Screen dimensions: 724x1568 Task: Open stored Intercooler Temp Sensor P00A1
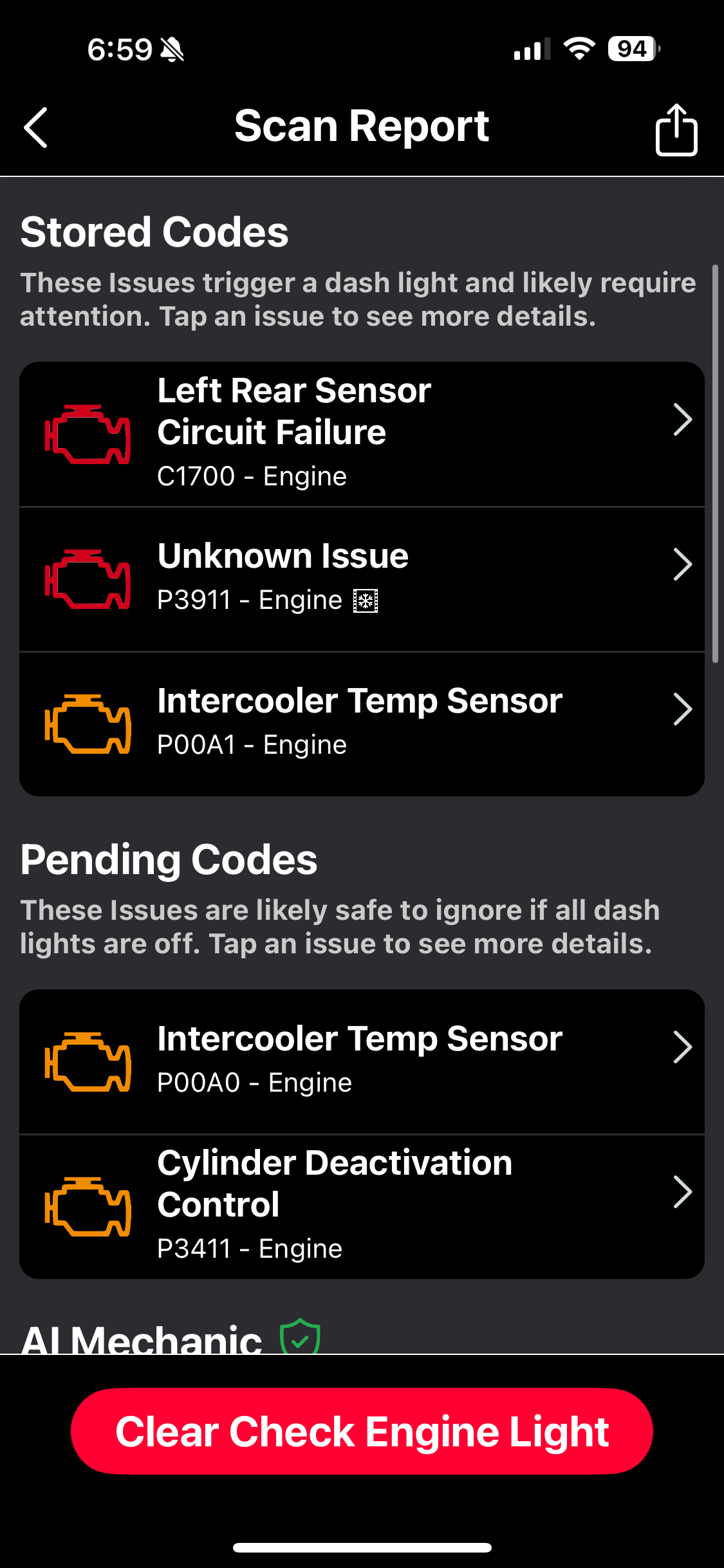pos(362,724)
